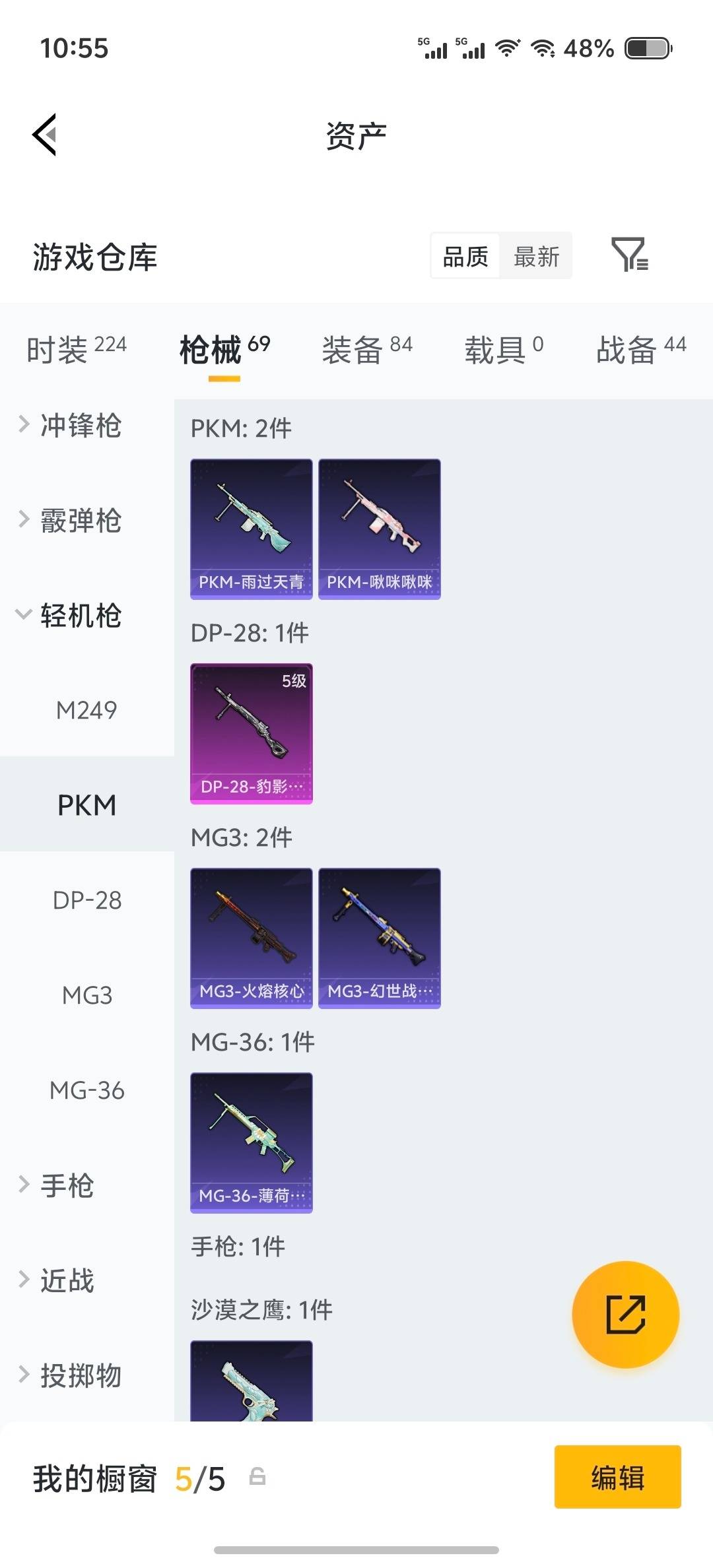Viewport: 713px width, 1568px height.
Task: Tap the back arrow to exit 资产 page
Action: tap(44, 135)
